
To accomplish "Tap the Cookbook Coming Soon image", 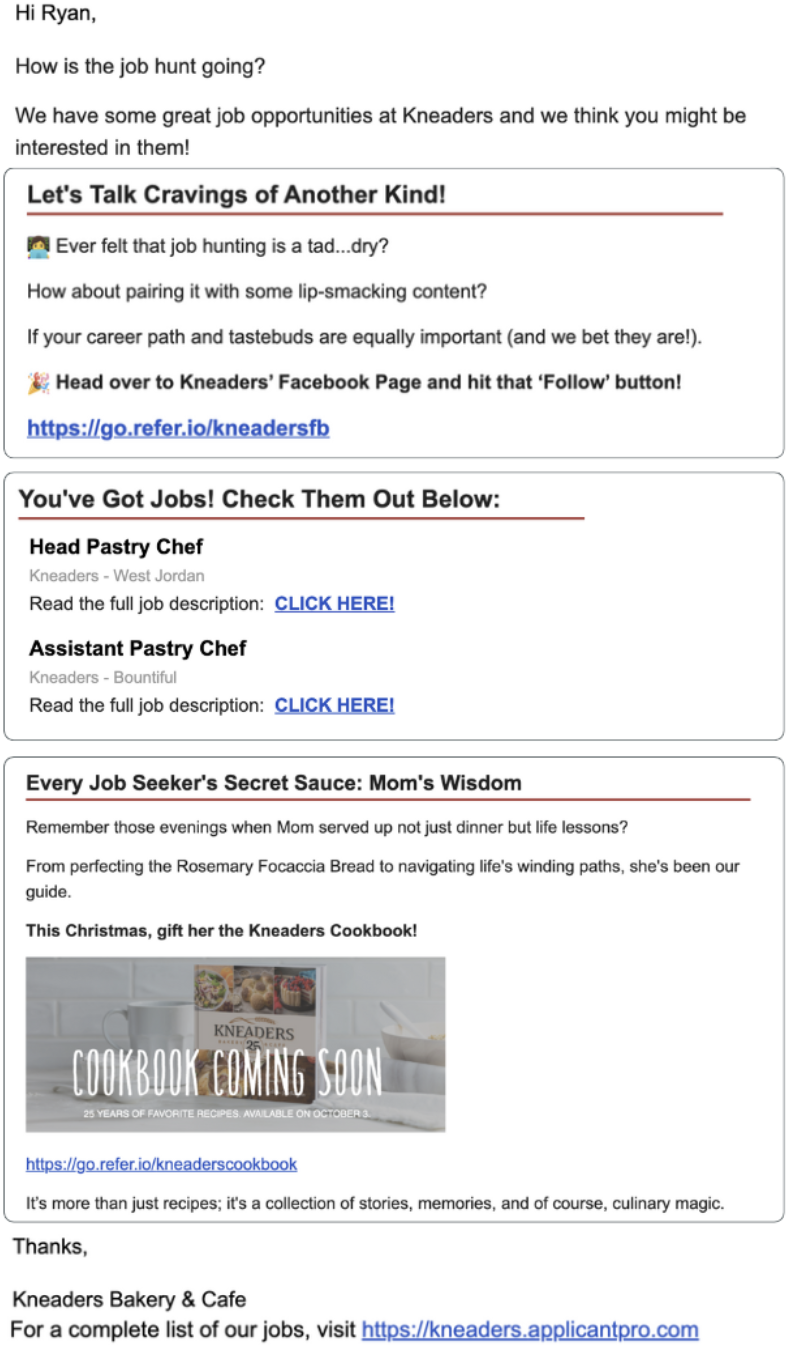I will (x=235, y=1045).
